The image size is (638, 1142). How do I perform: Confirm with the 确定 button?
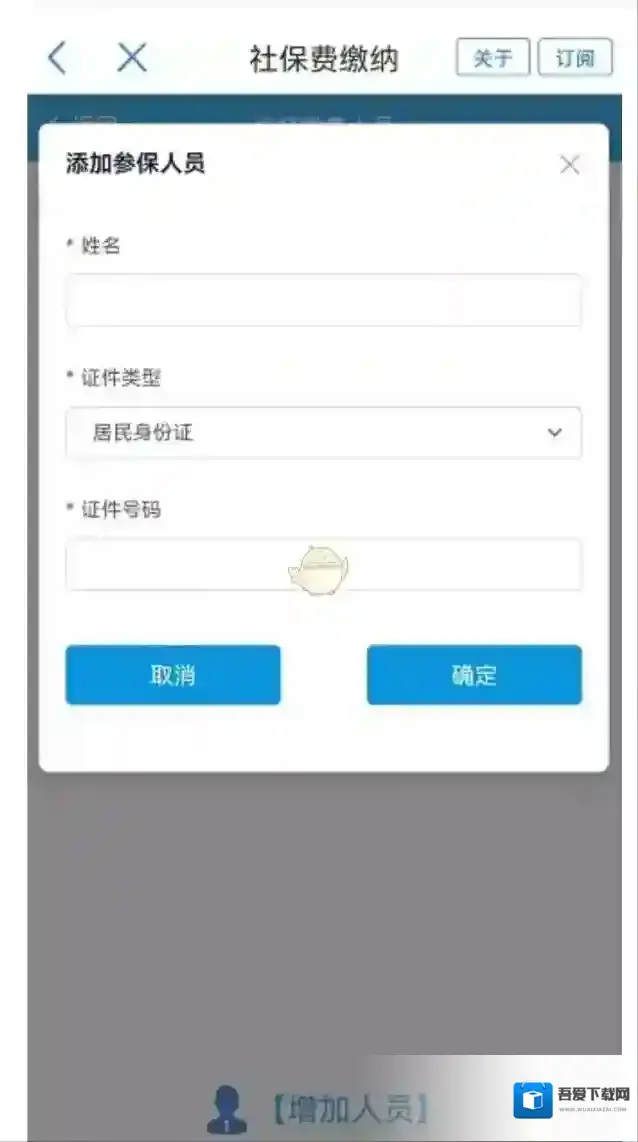(474, 675)
